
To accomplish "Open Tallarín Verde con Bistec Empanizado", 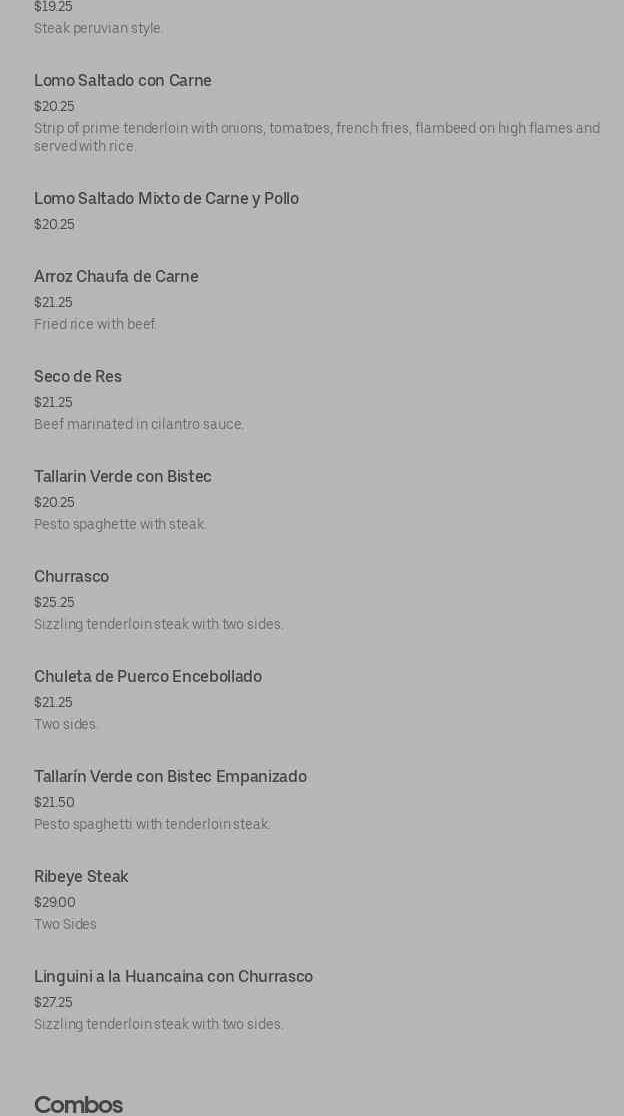I will coord(170,777).
